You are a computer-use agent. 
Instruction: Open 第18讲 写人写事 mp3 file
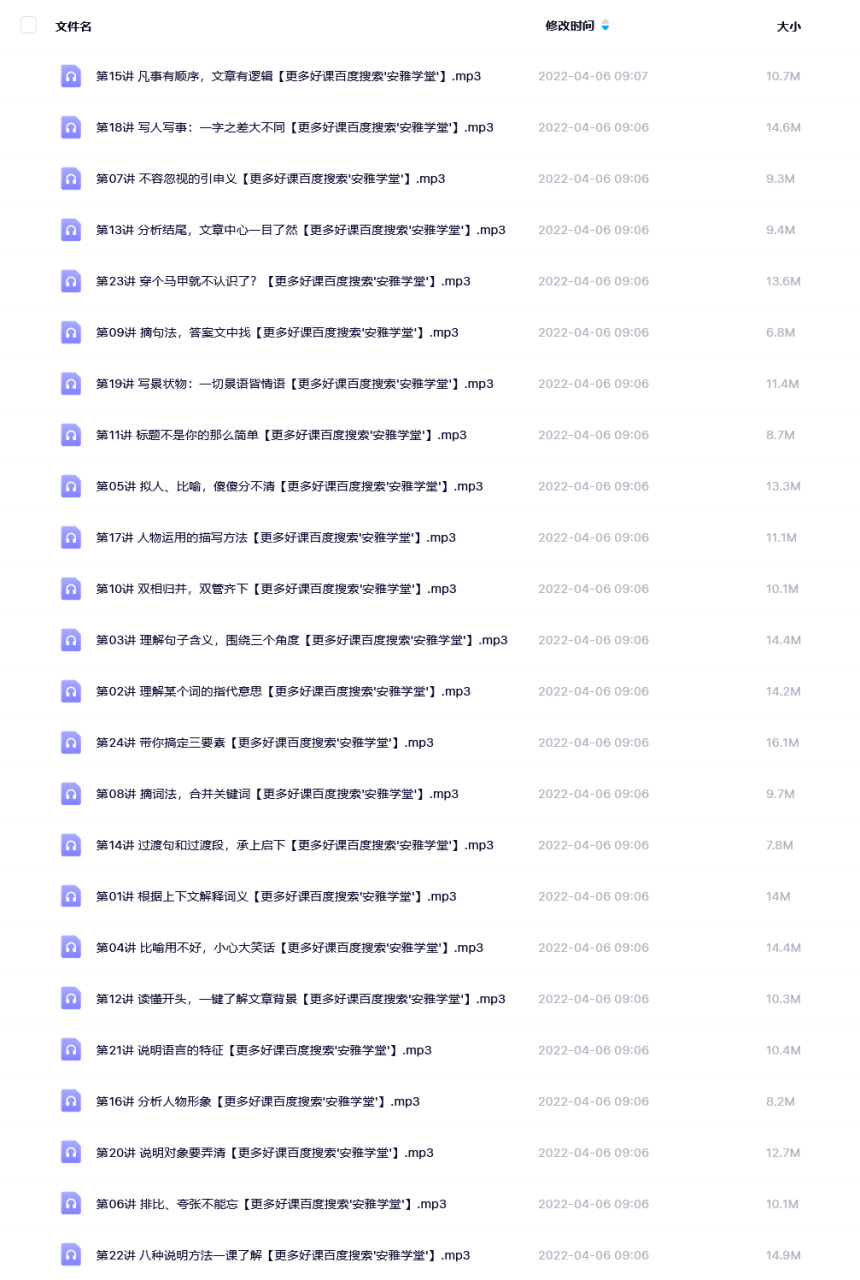pos(294,127)
